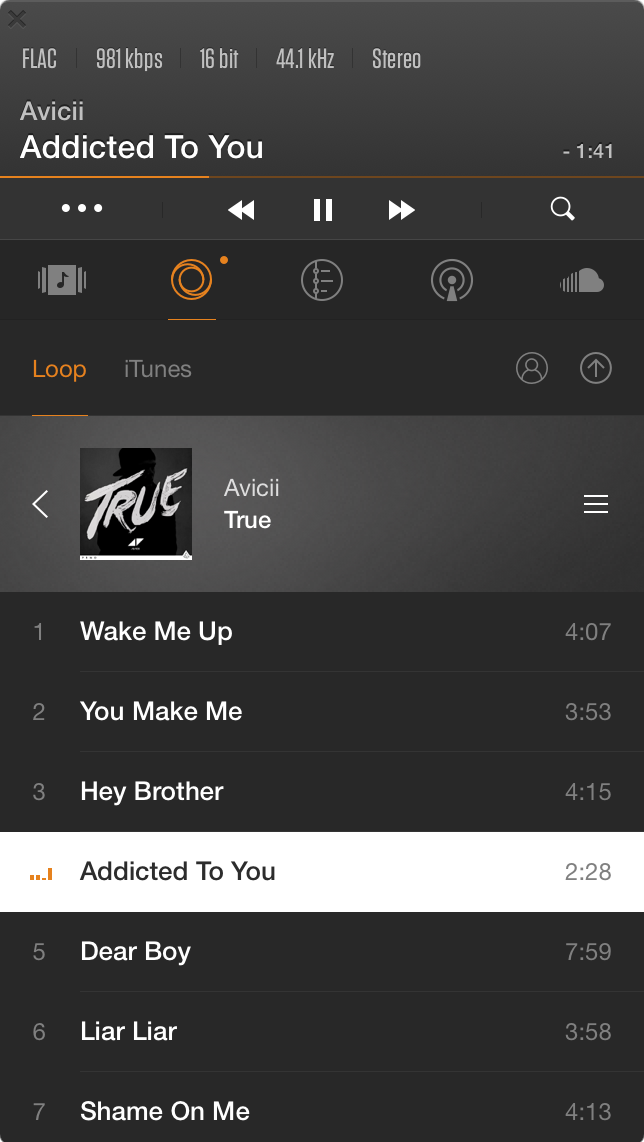644x1142 pixels.
Task: Switch to the music library section
Action: (62, 280)
